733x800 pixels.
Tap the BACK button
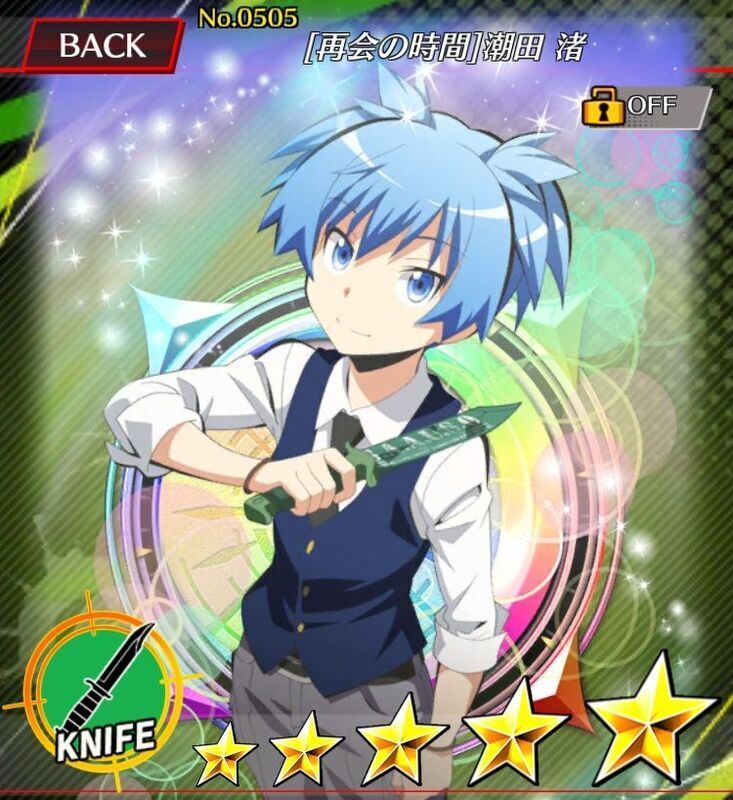102,46
